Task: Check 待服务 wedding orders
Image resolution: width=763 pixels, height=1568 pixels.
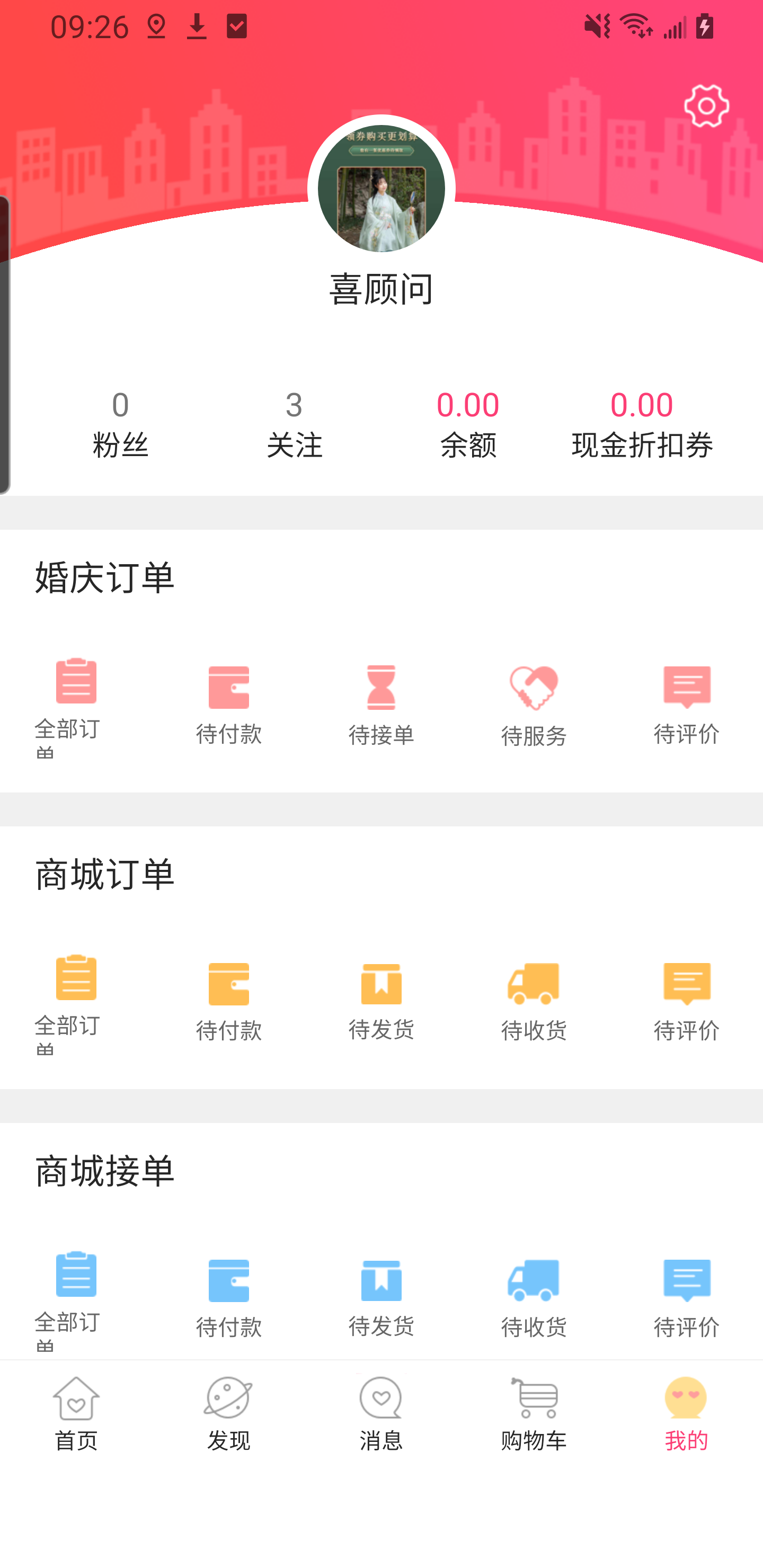Action: [534, 703]
